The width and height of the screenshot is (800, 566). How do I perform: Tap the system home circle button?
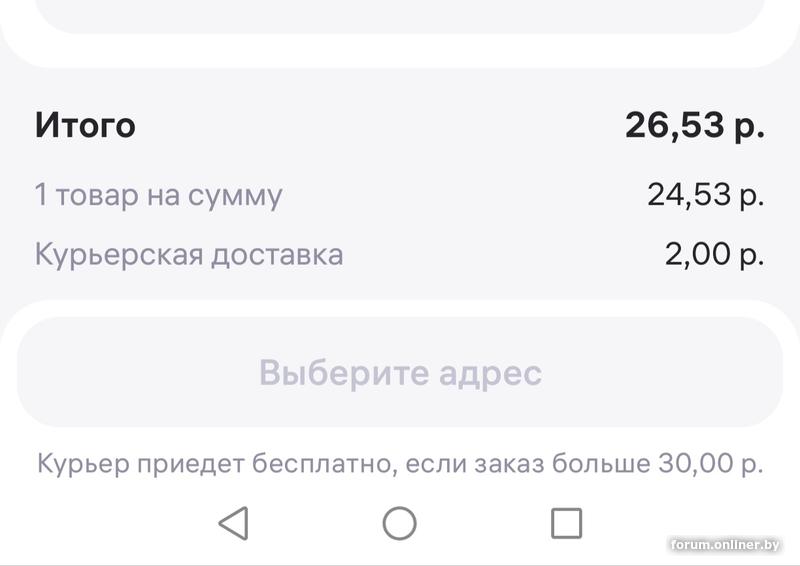click(400, 522)
